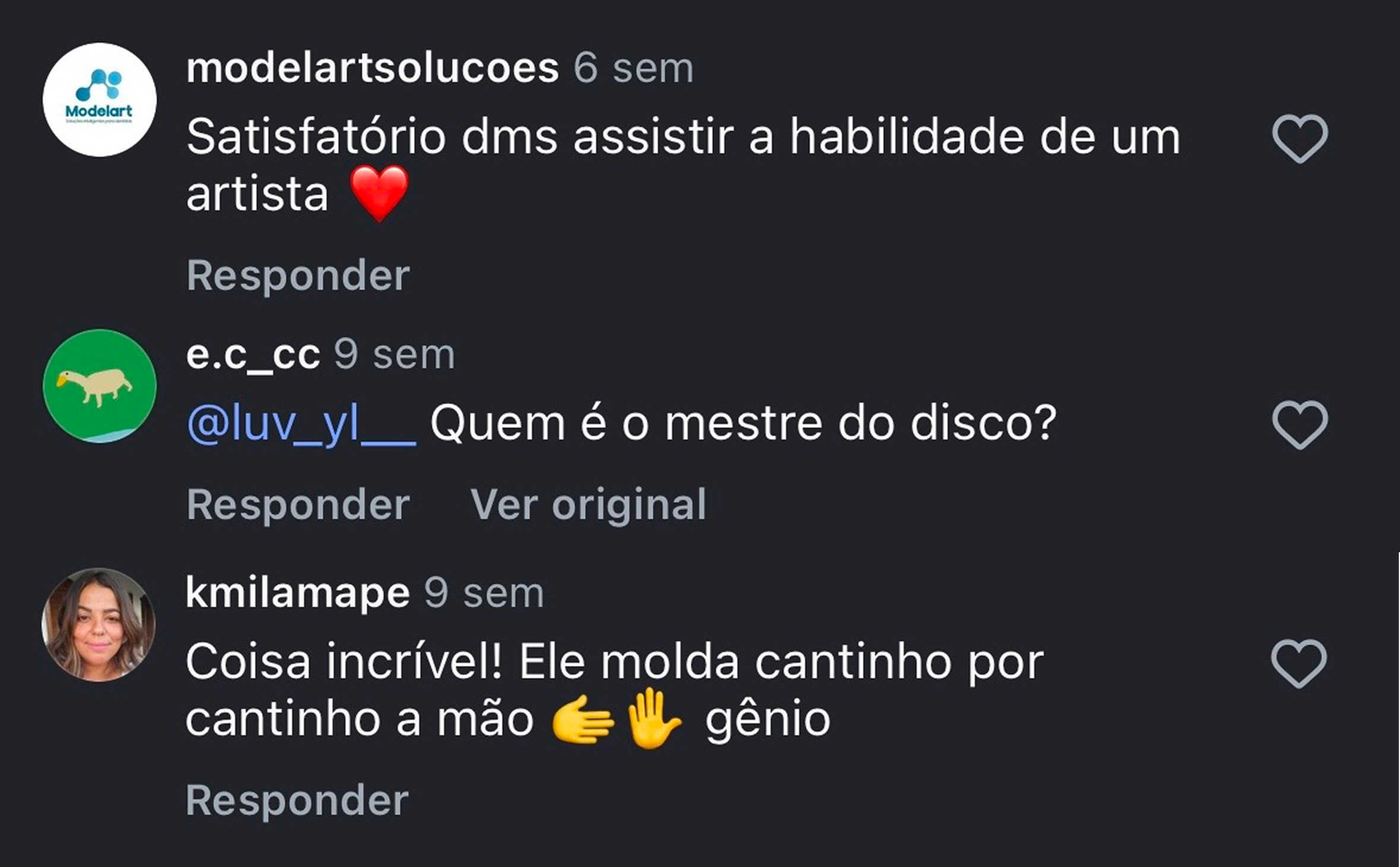This screenshot has height=867, width=1400.
Task: Open the modelartsolucoes username
Action: 372,68
